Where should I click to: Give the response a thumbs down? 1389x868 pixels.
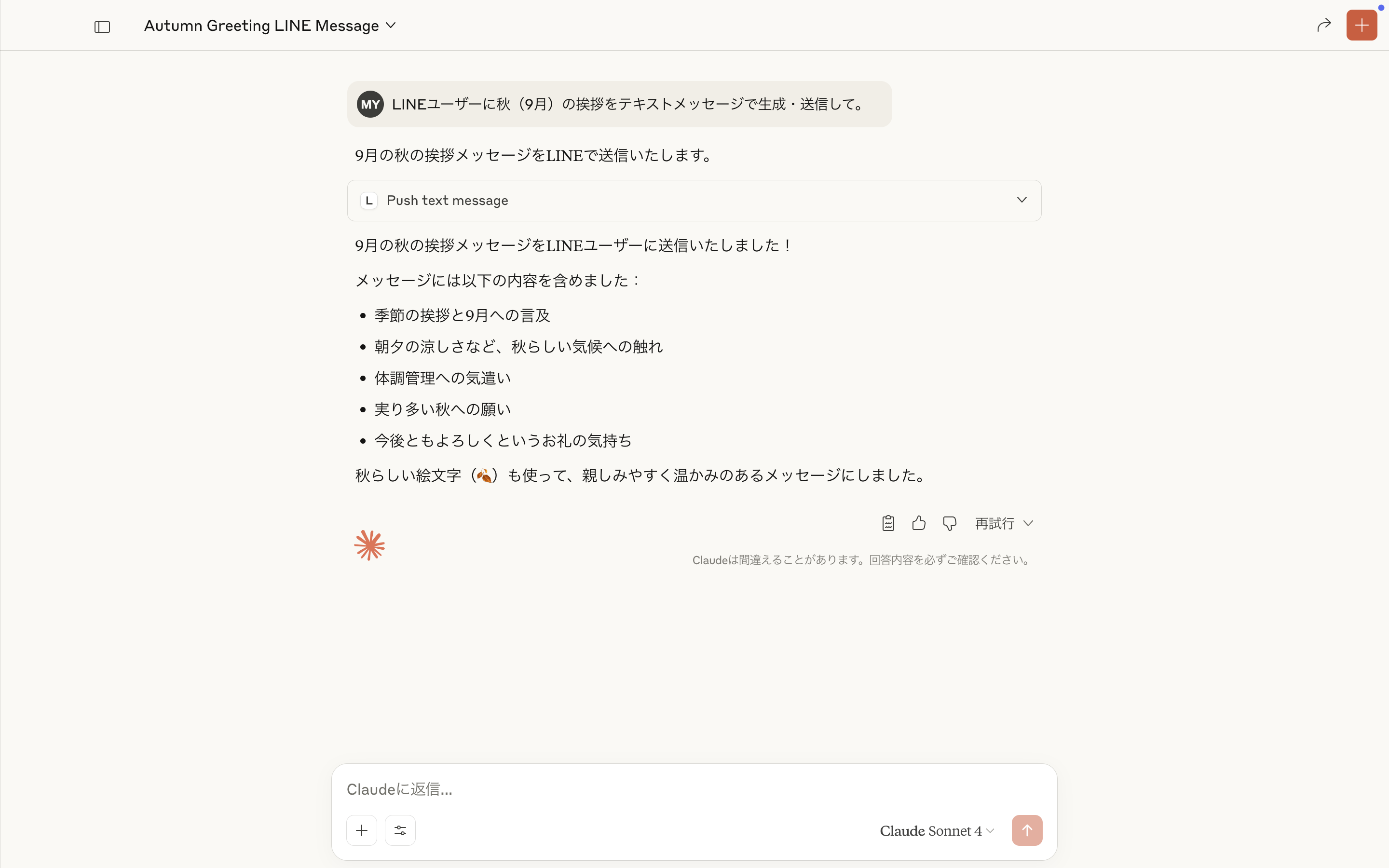click(x=949, y=523)
